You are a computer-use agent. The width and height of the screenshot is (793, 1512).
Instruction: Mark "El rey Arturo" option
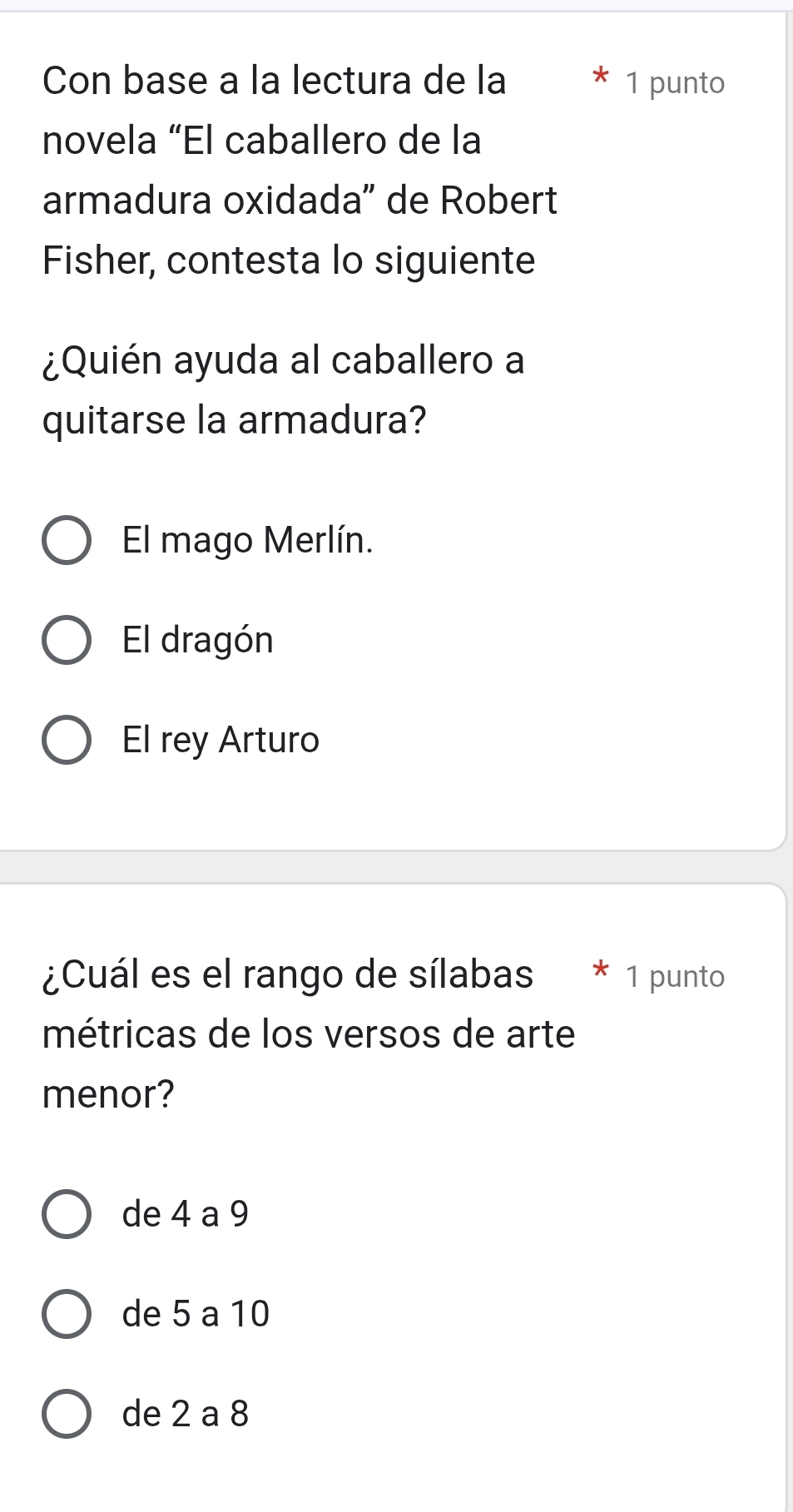coord(67,740)
